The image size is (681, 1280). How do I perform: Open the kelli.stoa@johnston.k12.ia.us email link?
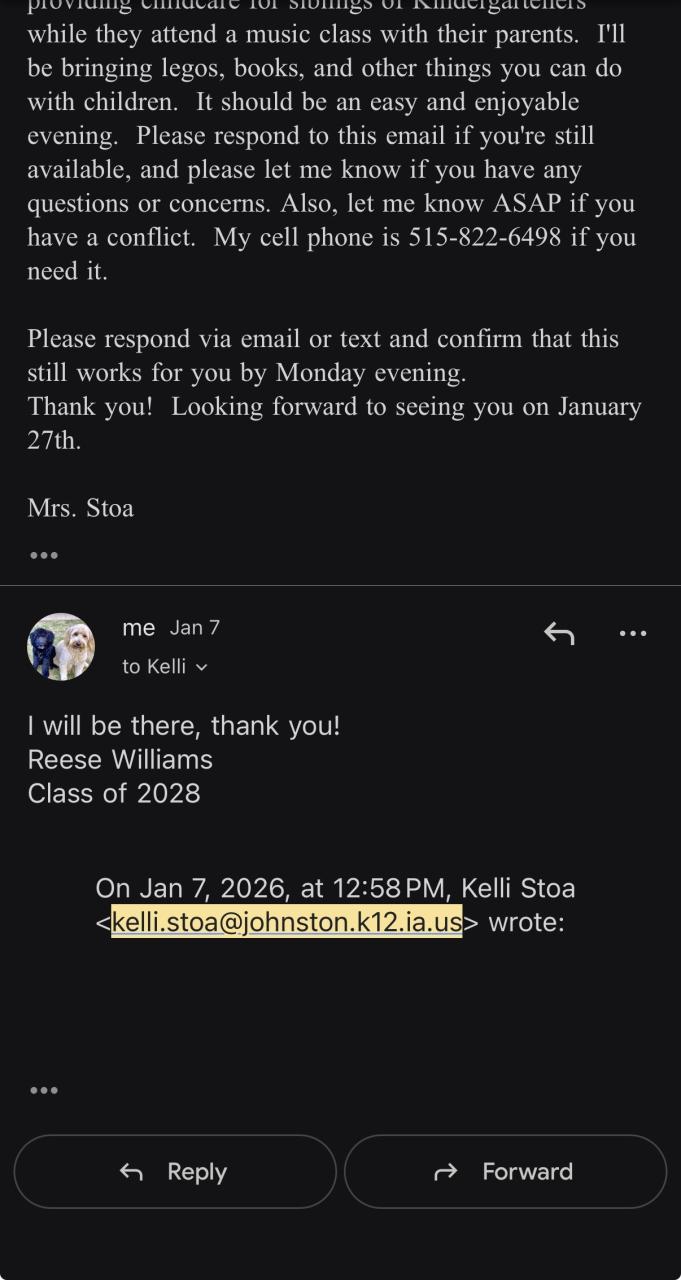tap(286, 922)
